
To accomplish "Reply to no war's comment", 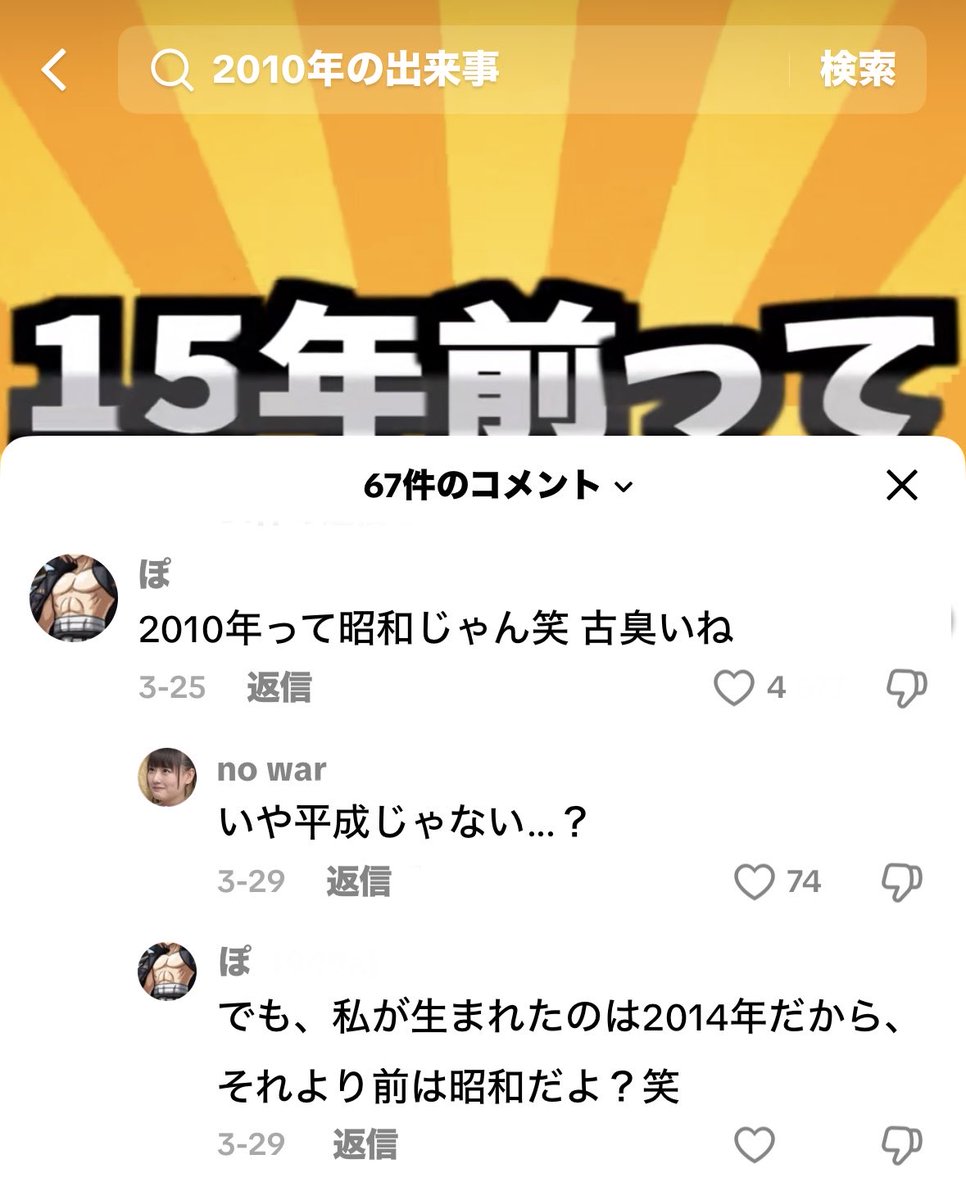I will [x=358, y=881].
